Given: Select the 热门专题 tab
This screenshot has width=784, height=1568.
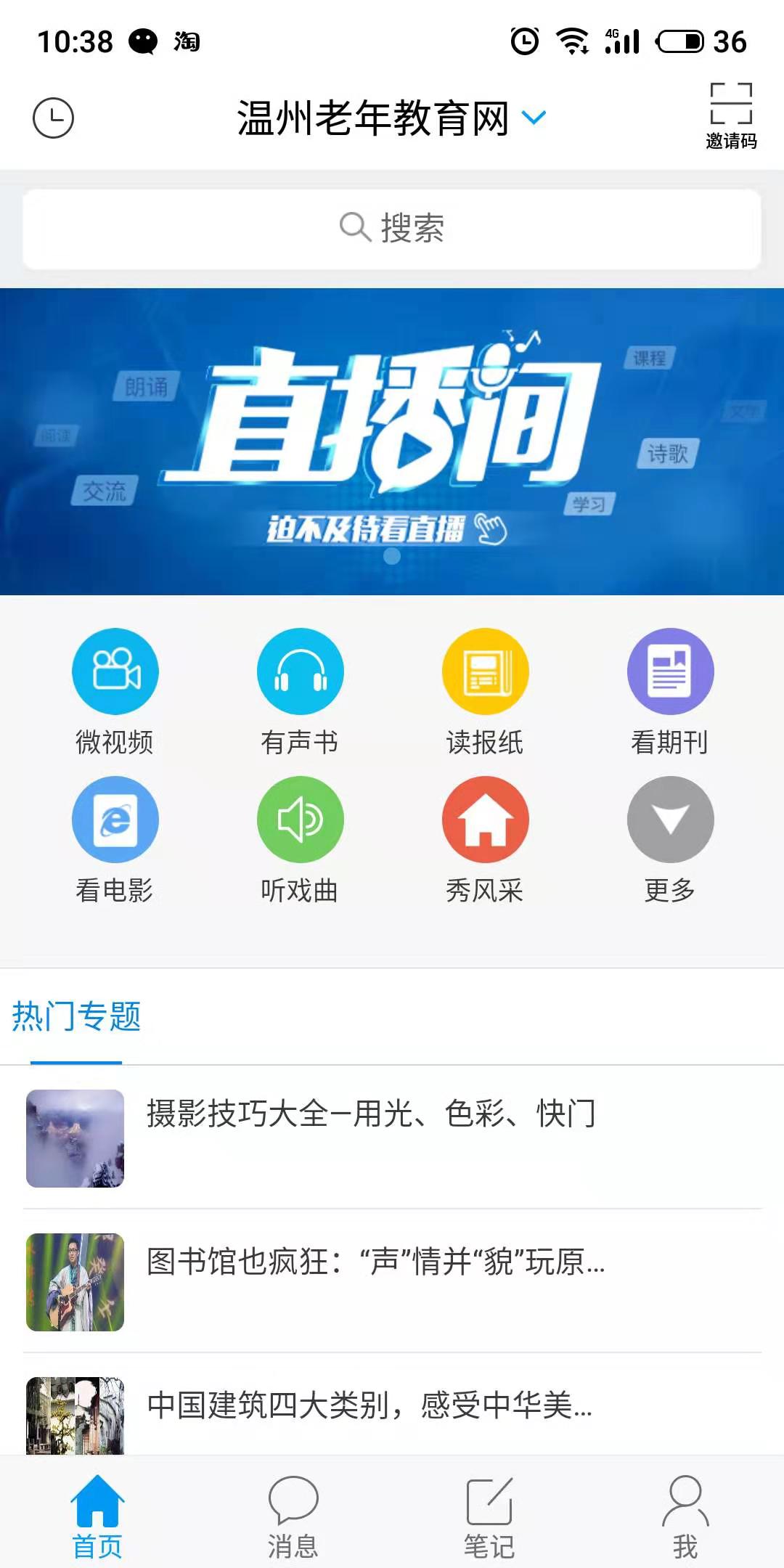Looking at the screenshot, I should click(x=76, y=1016).
